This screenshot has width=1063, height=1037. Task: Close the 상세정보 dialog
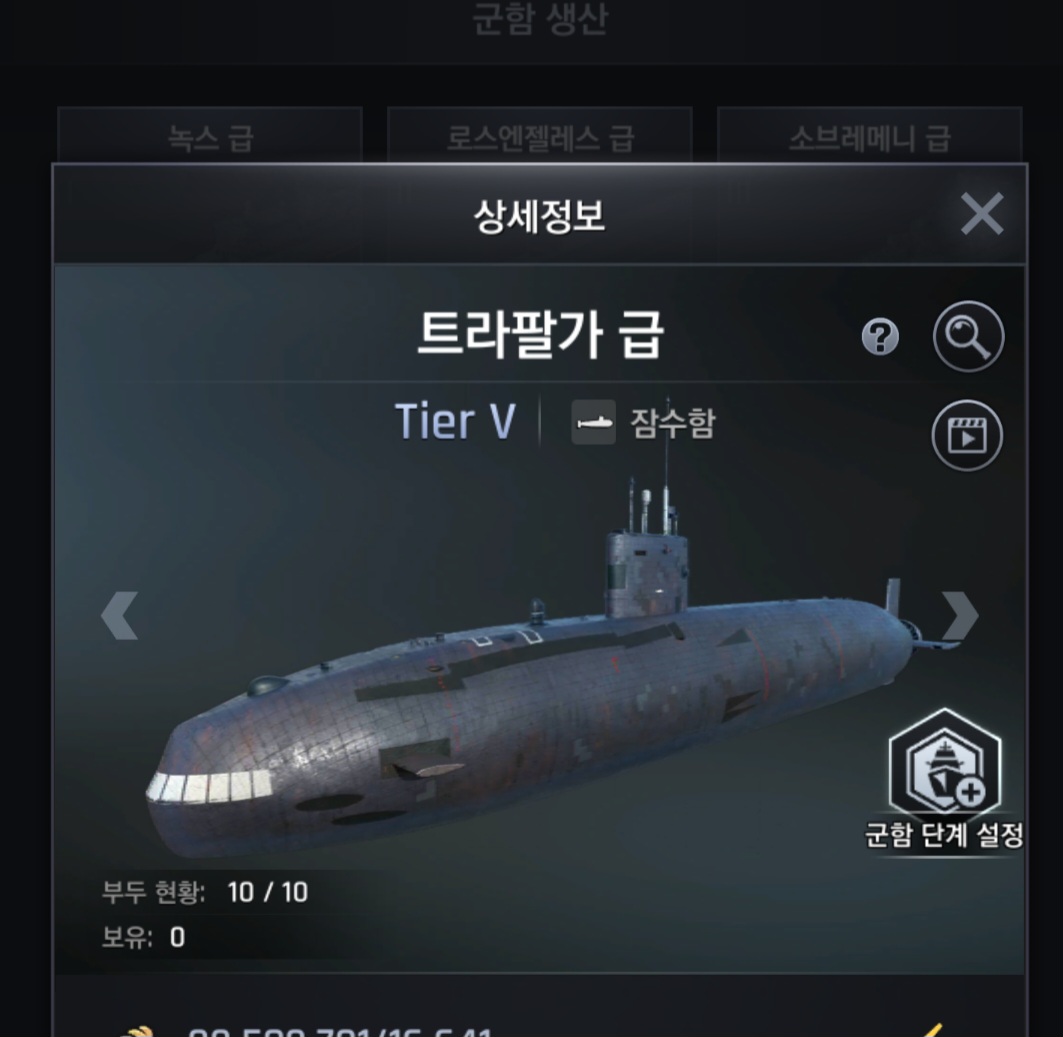[x=981, y=214]
